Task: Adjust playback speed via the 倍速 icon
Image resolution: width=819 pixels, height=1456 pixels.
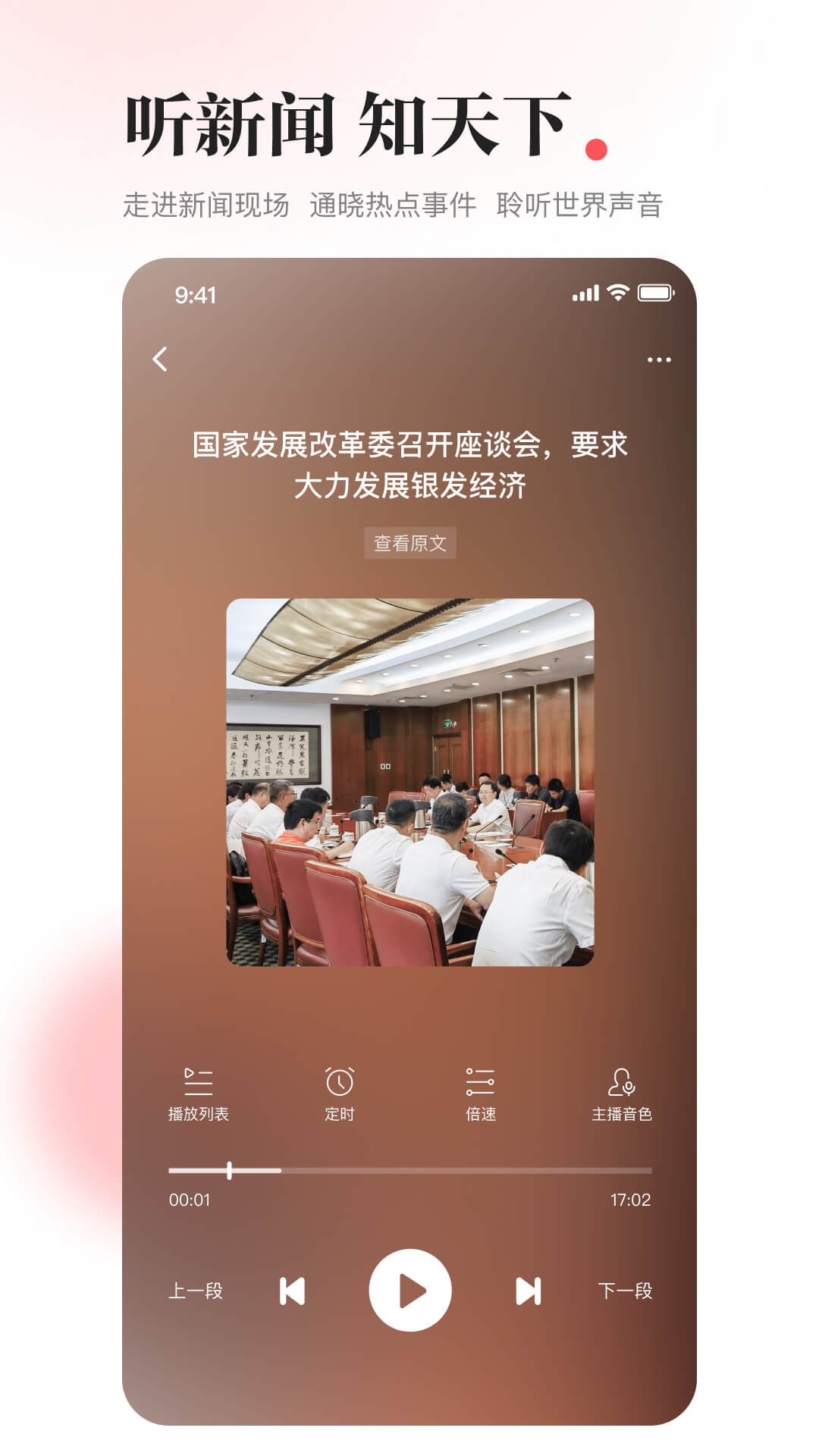Action: point(480,1092)
